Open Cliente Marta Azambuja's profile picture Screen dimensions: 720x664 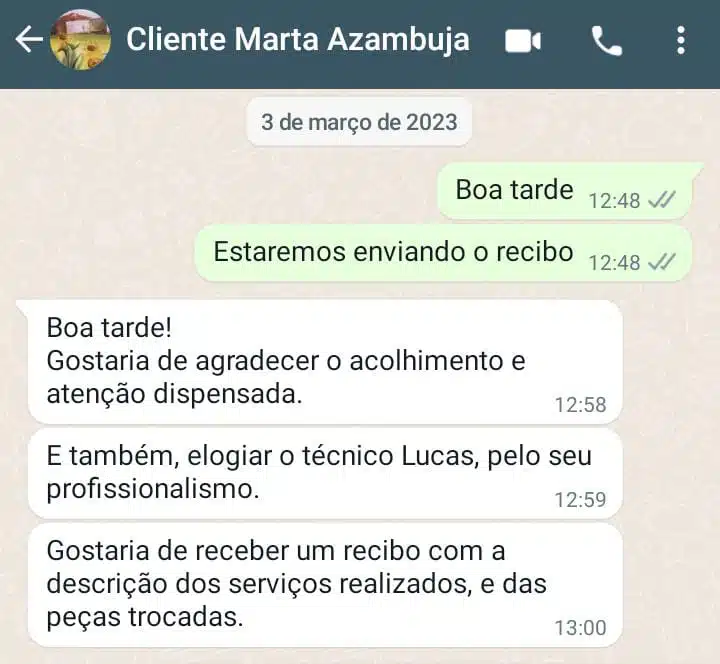click(x=80, y=40)
